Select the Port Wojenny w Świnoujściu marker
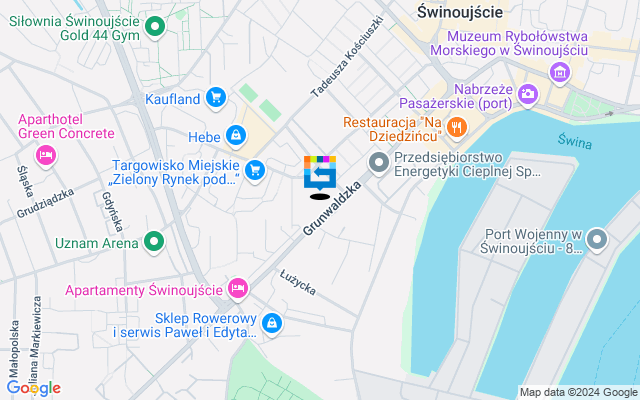This screenshot has width=640, height=400. coord(597,239)
